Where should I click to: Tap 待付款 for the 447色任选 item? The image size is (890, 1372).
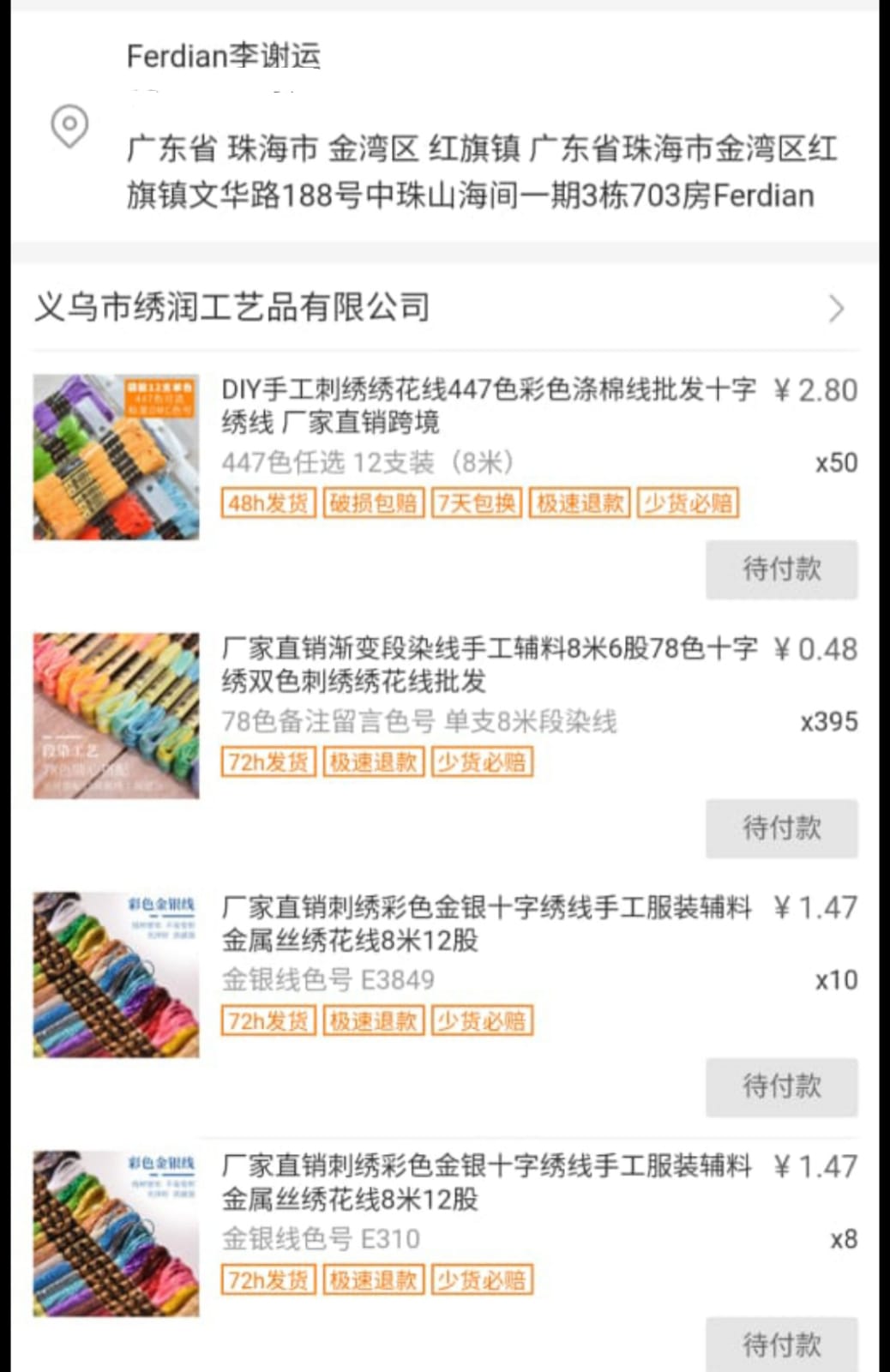pos(781,569)
